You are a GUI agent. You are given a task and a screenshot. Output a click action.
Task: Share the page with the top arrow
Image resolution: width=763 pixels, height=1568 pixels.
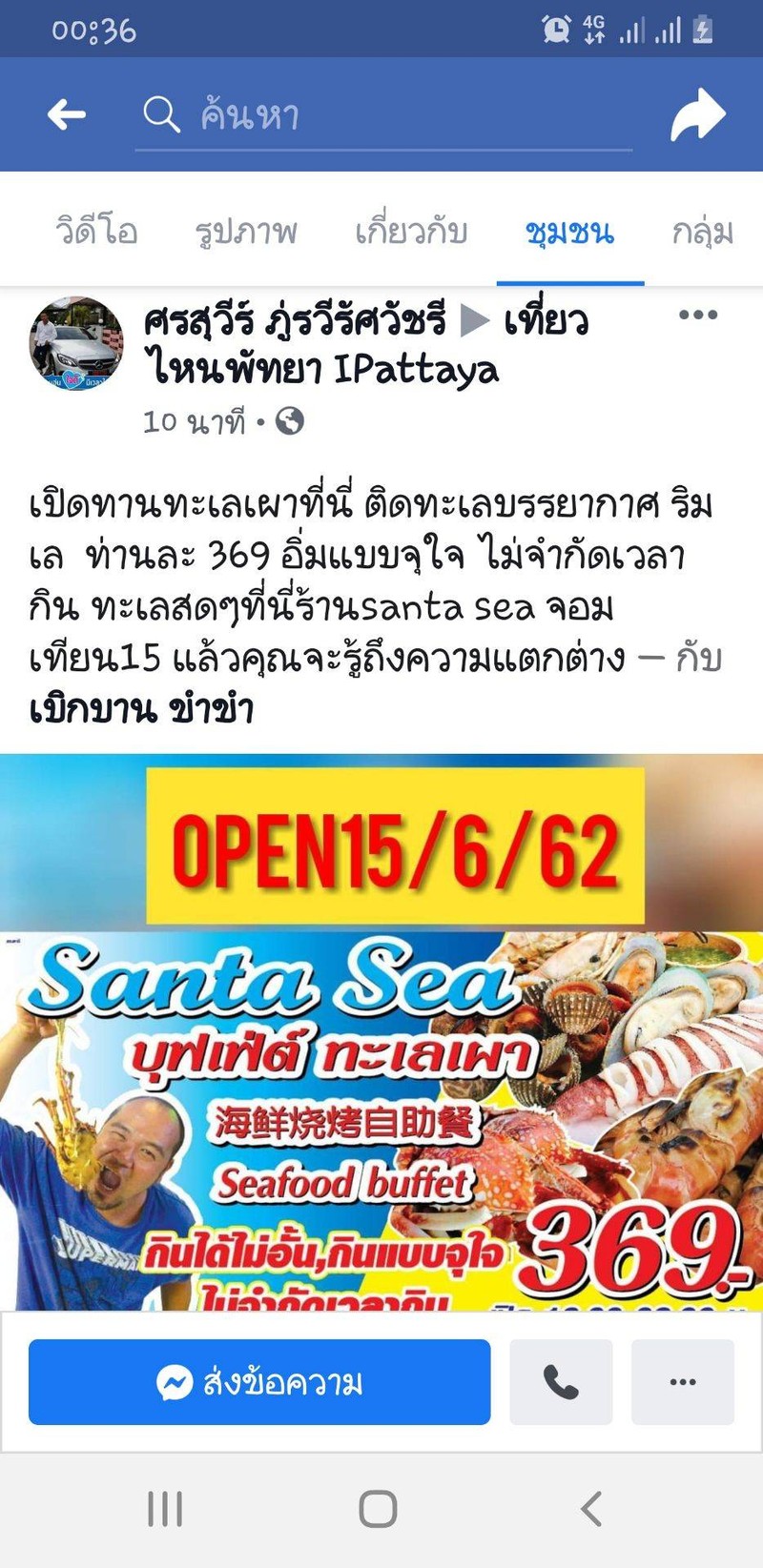coord(697,114)
